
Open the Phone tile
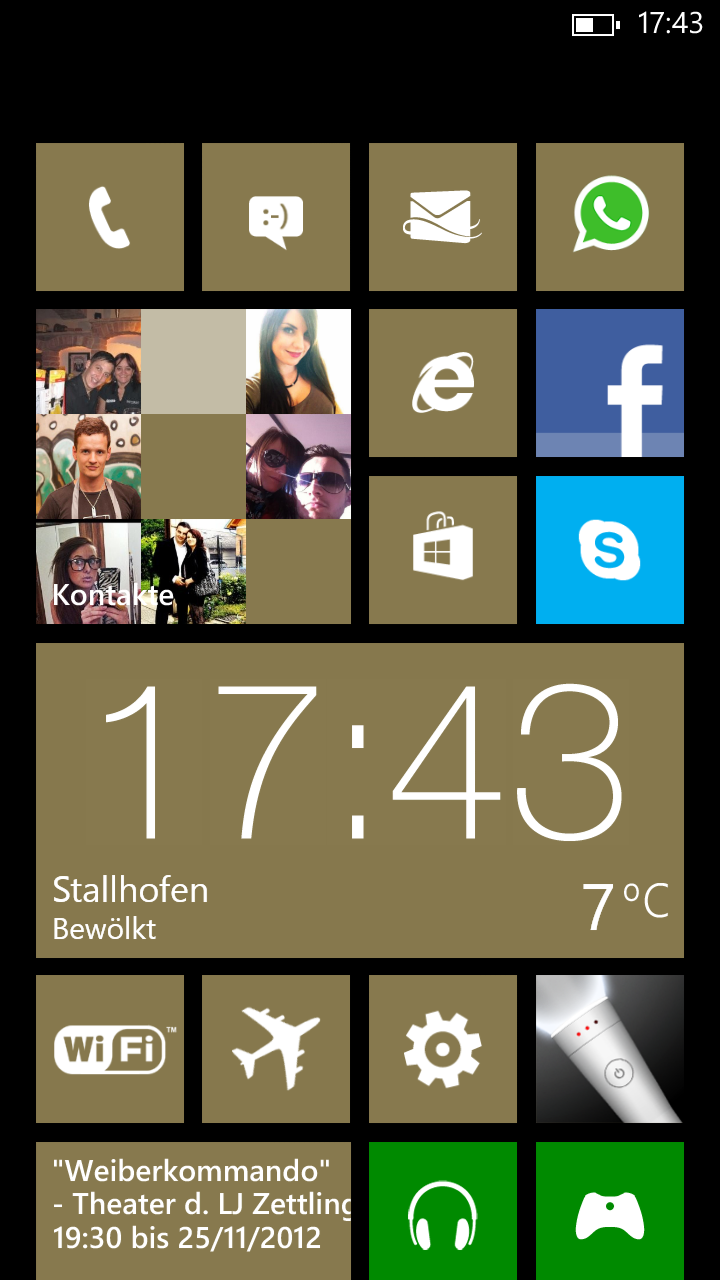pyautogui.click(x=110, y=217)
